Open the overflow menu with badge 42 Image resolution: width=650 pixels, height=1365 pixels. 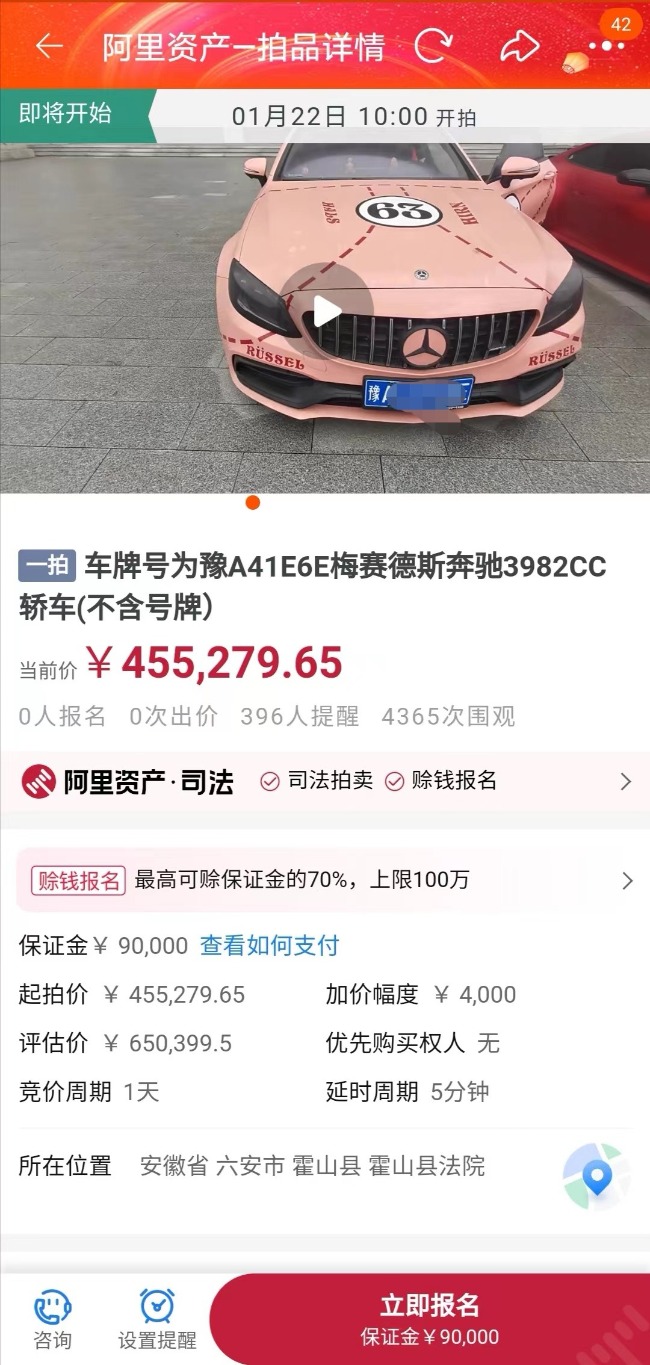[x=606, y=46]
